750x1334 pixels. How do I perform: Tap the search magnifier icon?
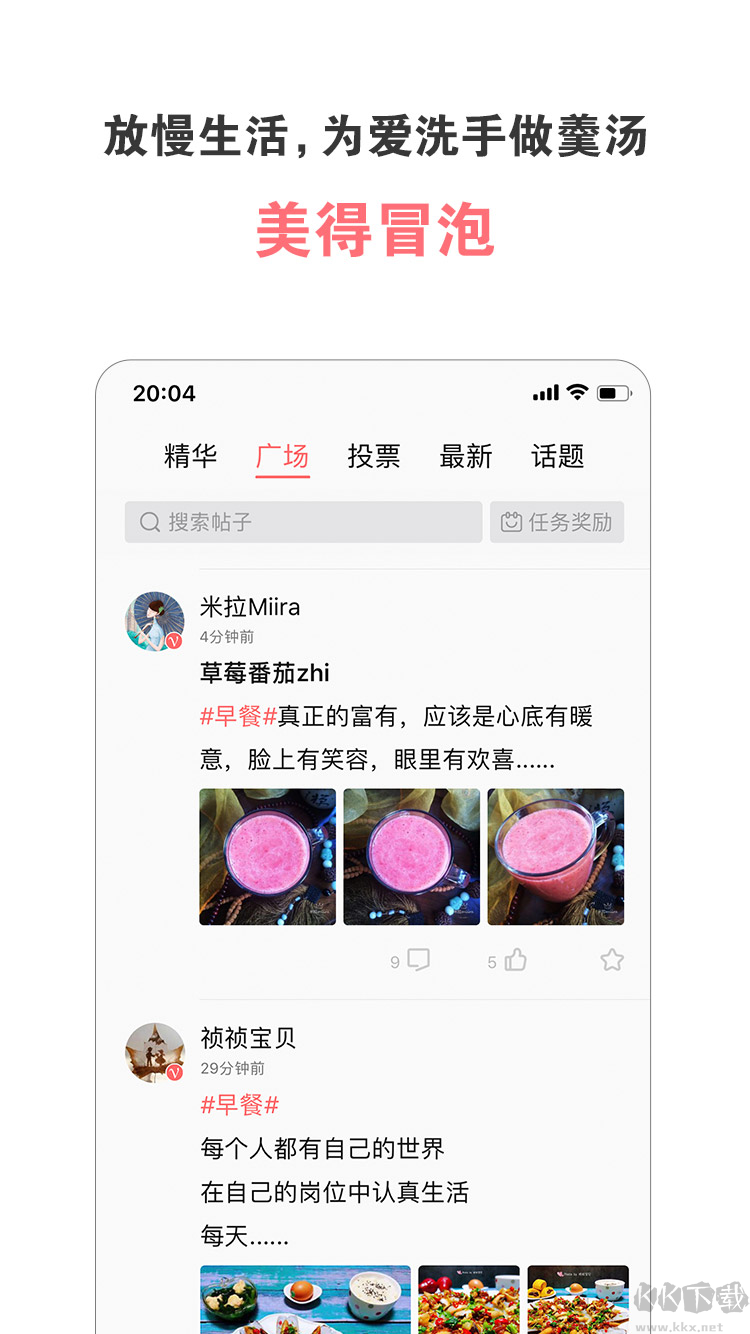[x=149, y=522]
